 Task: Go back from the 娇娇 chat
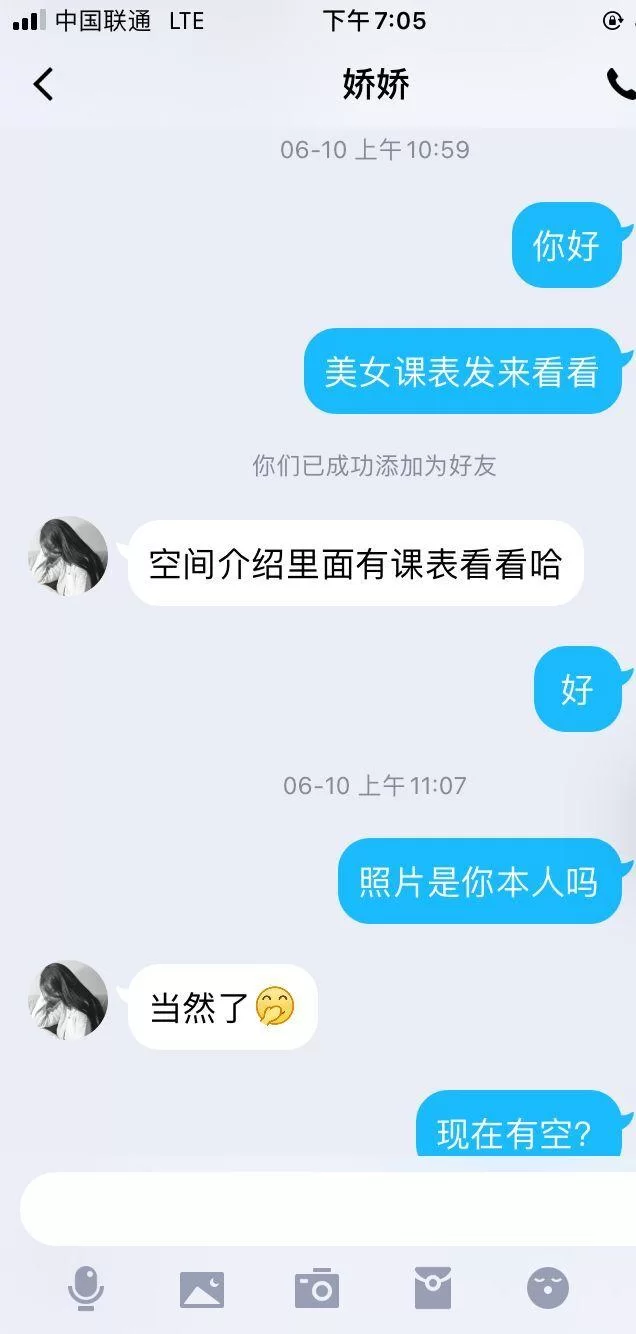(43, 85)
